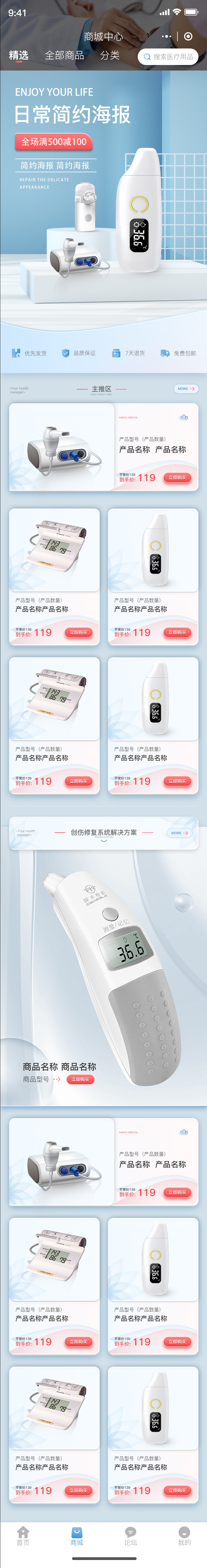The image size is (207, 1568).
Task: Switch to the 全部商品 tab
Action: 64,55
